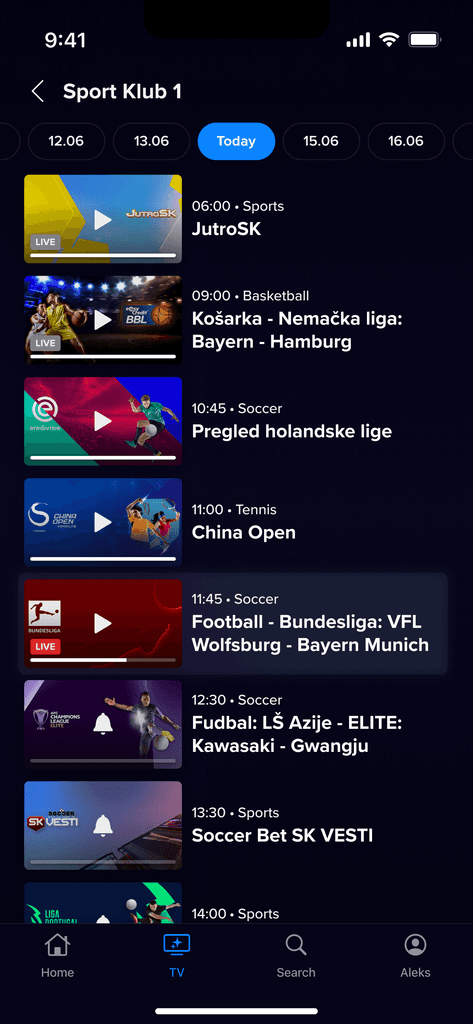The image size is (473, 1024).
Task: Open the Aleks profile tab
Action: pos(416,955)
